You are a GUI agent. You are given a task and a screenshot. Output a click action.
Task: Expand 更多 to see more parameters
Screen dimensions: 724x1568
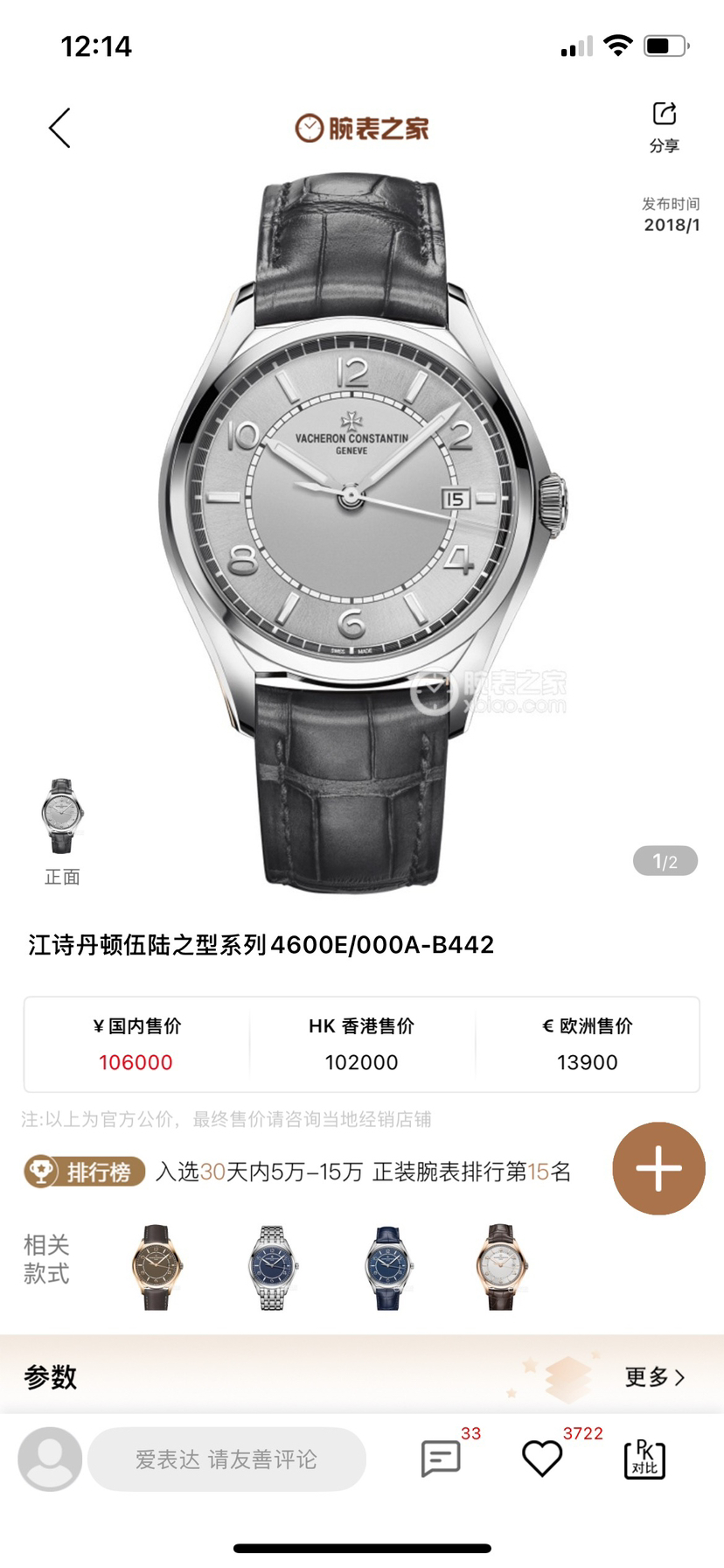[654, 1377]
